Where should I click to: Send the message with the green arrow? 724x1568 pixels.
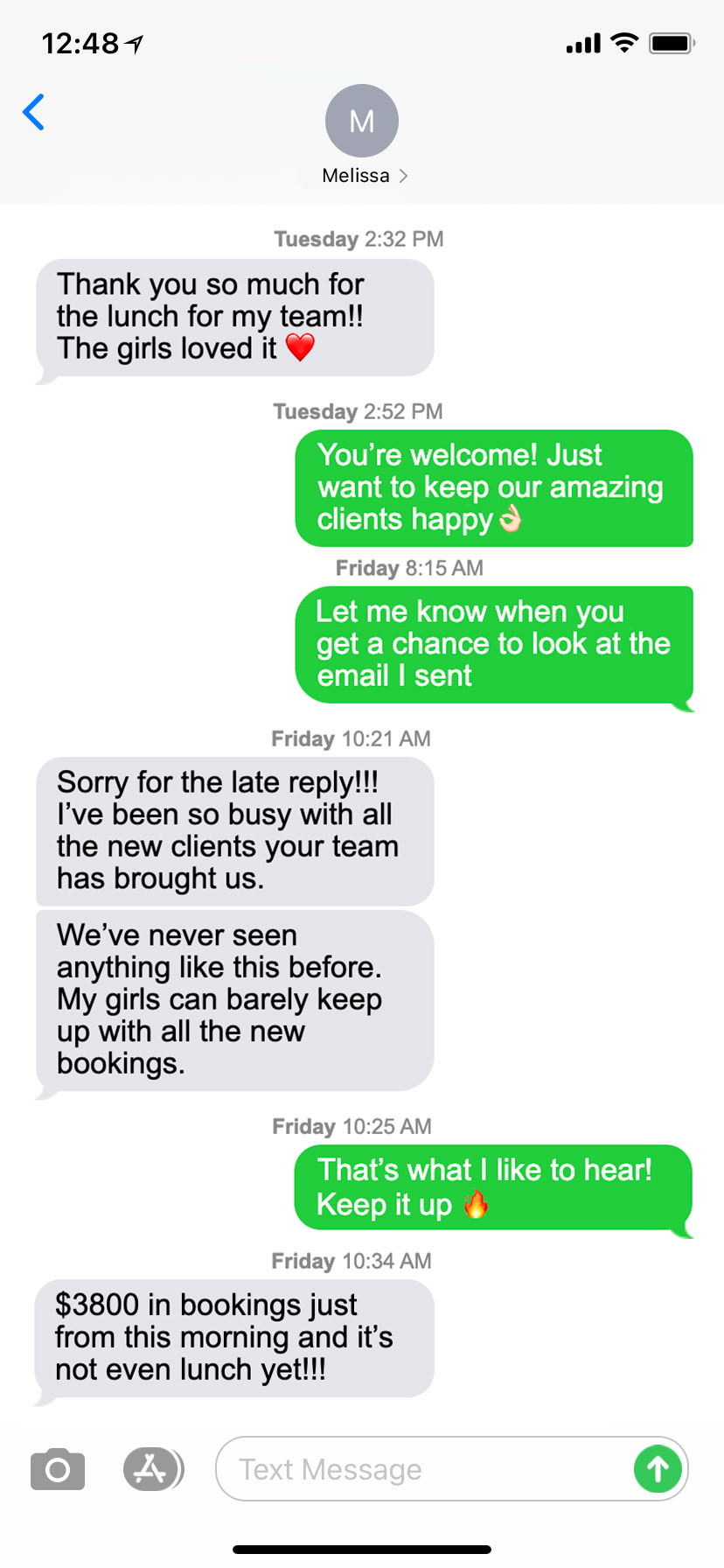tap(658, 1469)
